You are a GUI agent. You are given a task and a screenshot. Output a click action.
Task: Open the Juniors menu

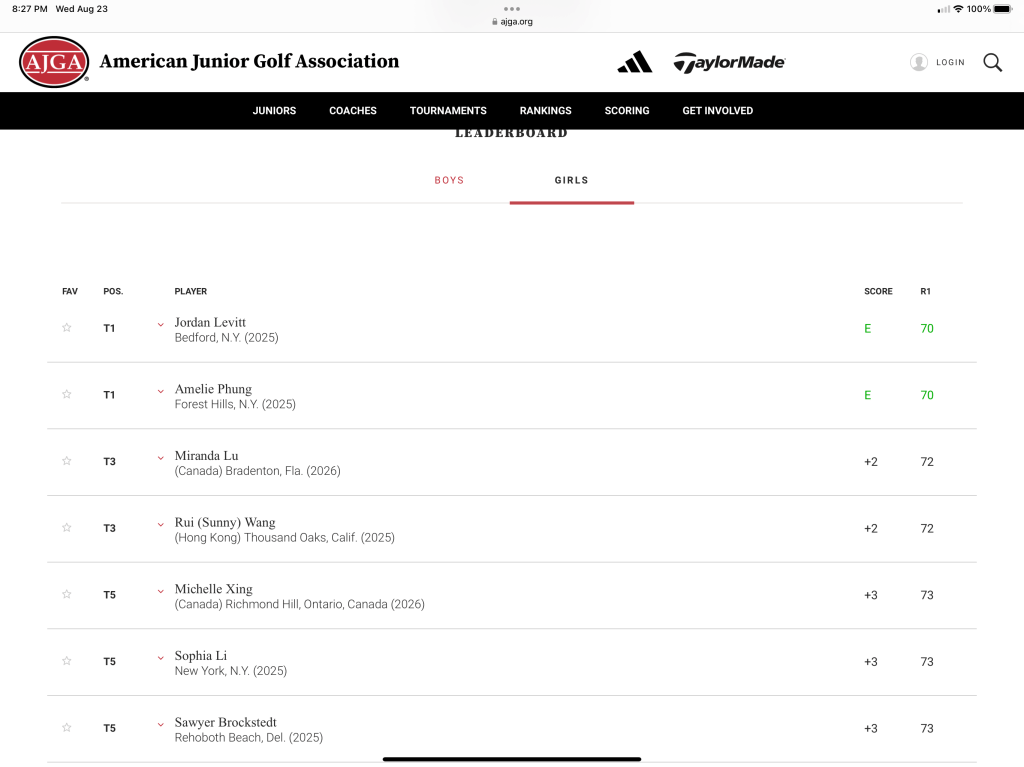point(274,111)
